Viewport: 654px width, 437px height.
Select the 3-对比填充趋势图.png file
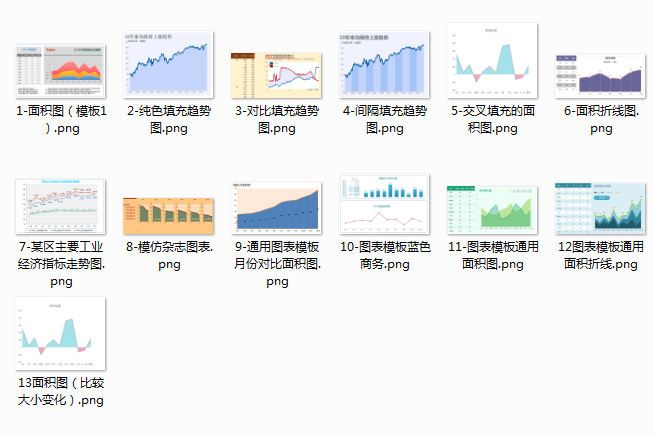[276, 72]
